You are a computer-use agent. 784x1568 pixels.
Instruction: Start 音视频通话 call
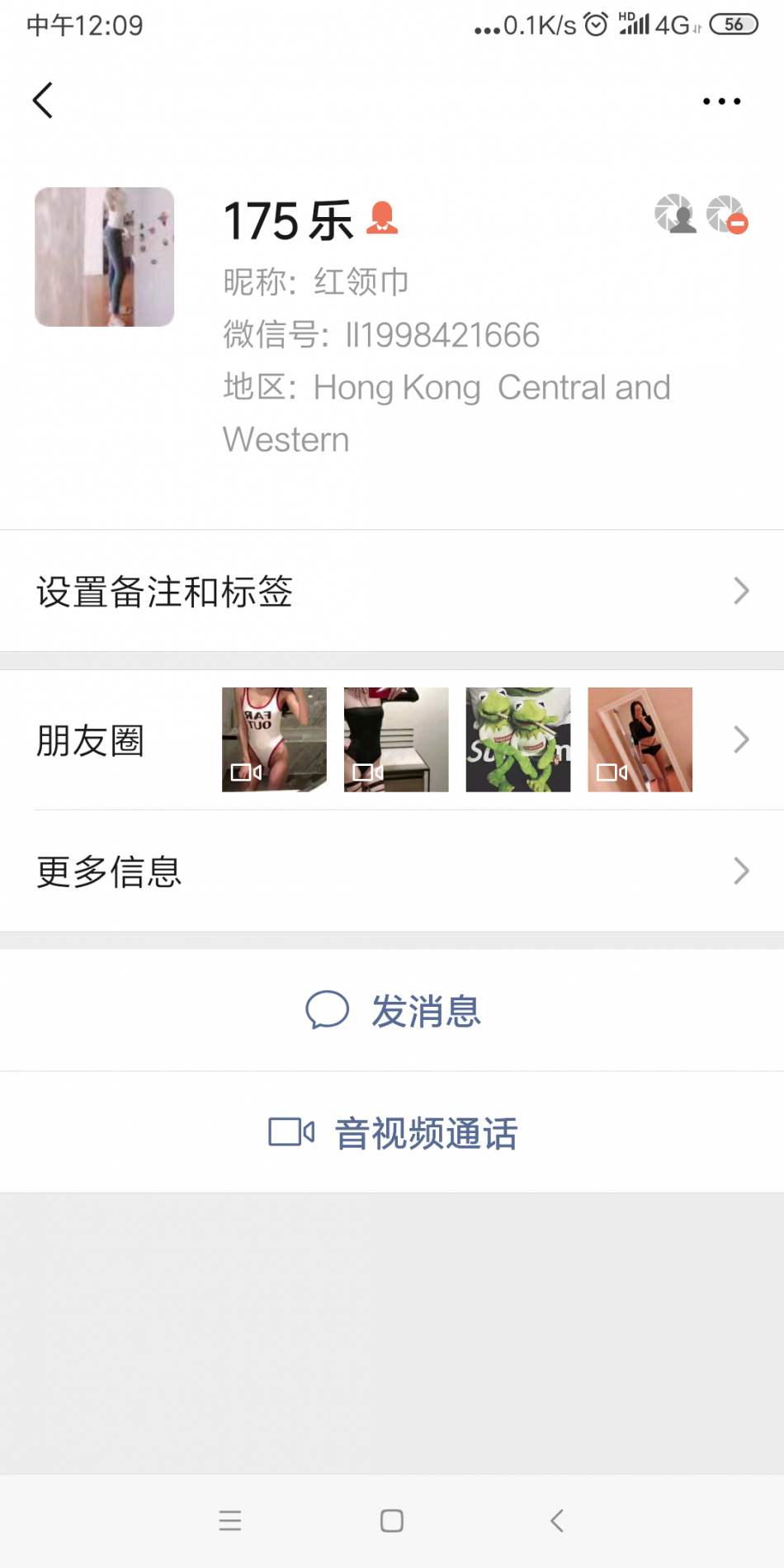tap(394, 1133)
